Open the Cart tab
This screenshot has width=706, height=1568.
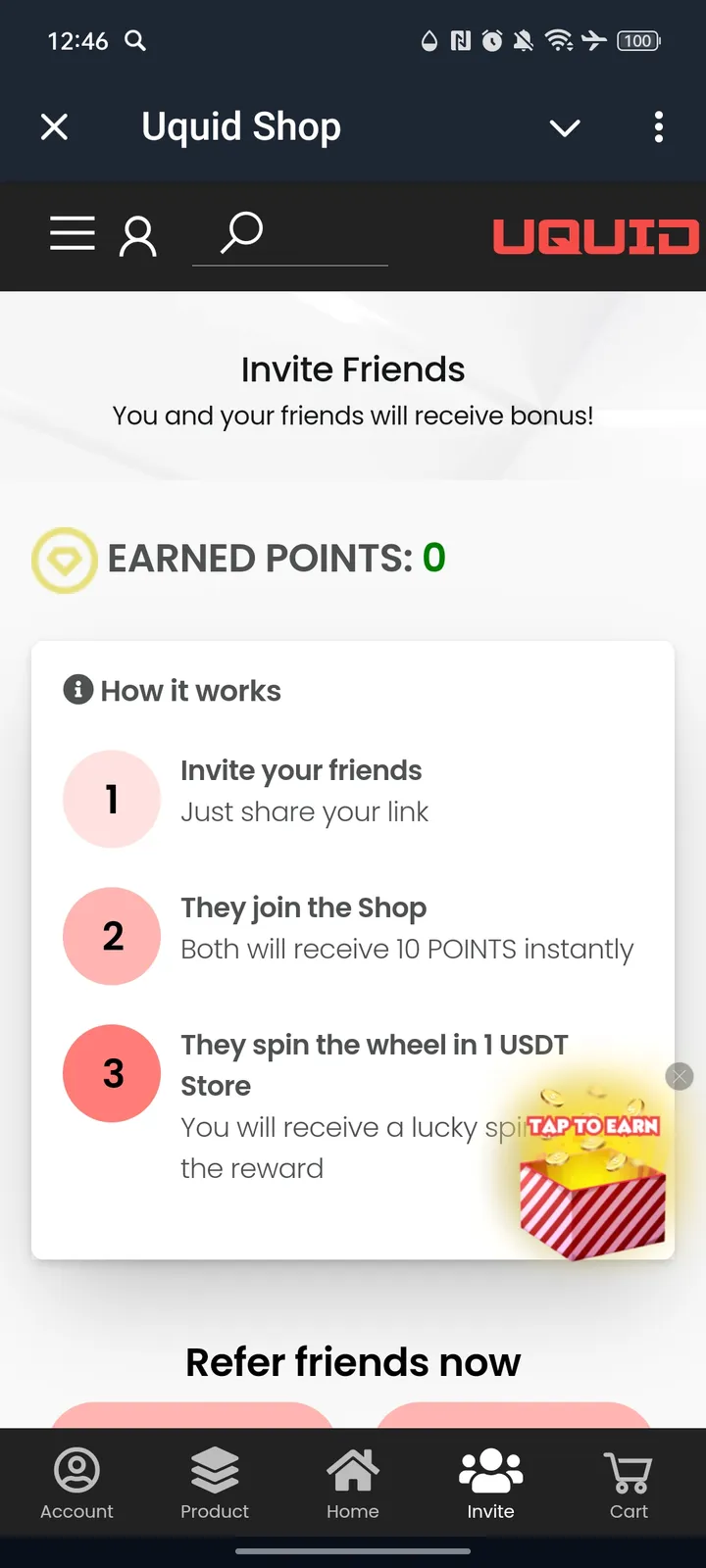629,1483
